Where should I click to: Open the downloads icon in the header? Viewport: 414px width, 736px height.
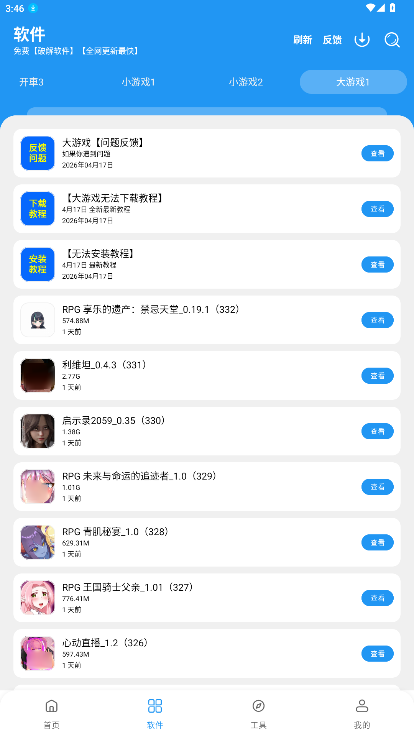(362, 40)
